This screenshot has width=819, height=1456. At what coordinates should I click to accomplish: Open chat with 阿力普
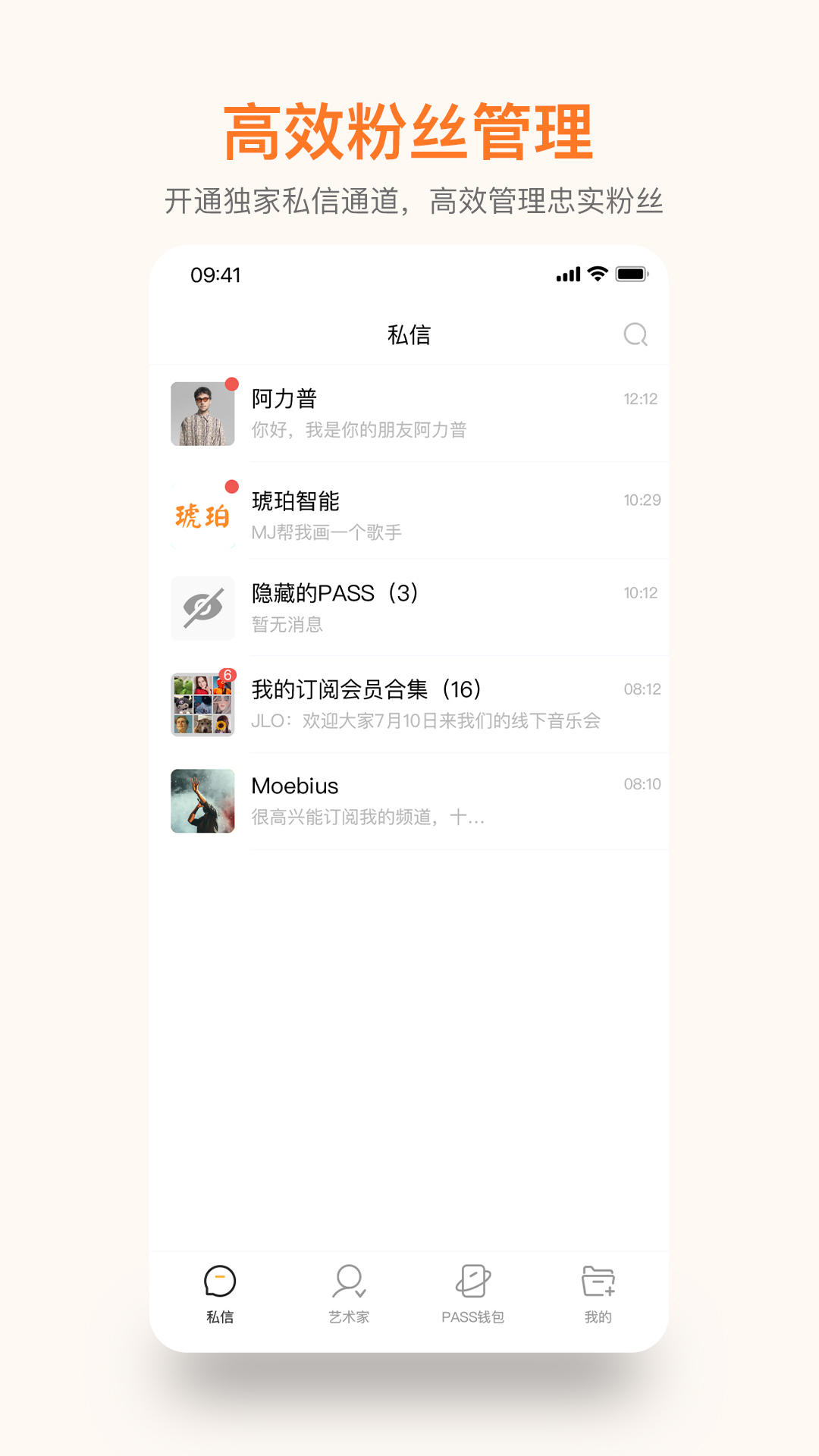pos(417,413)
